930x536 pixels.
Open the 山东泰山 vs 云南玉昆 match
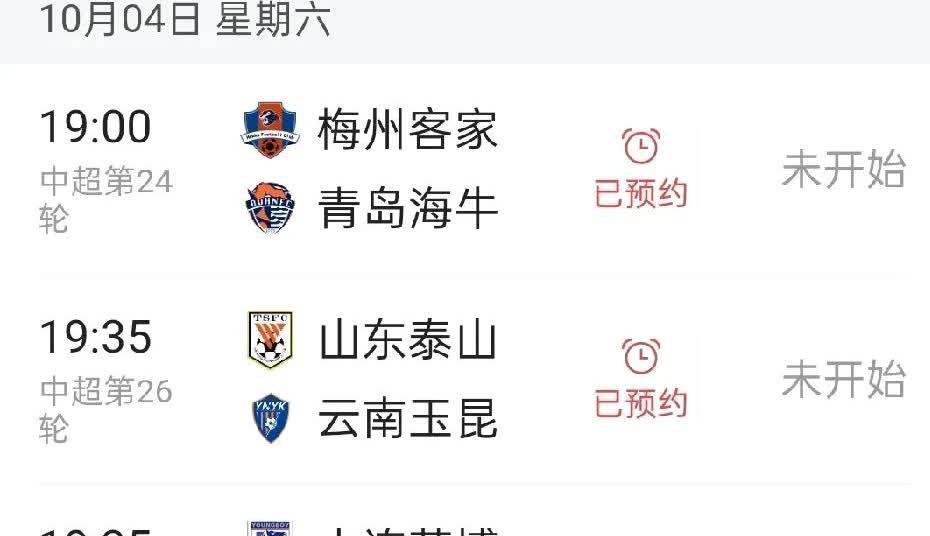(465, 379)
